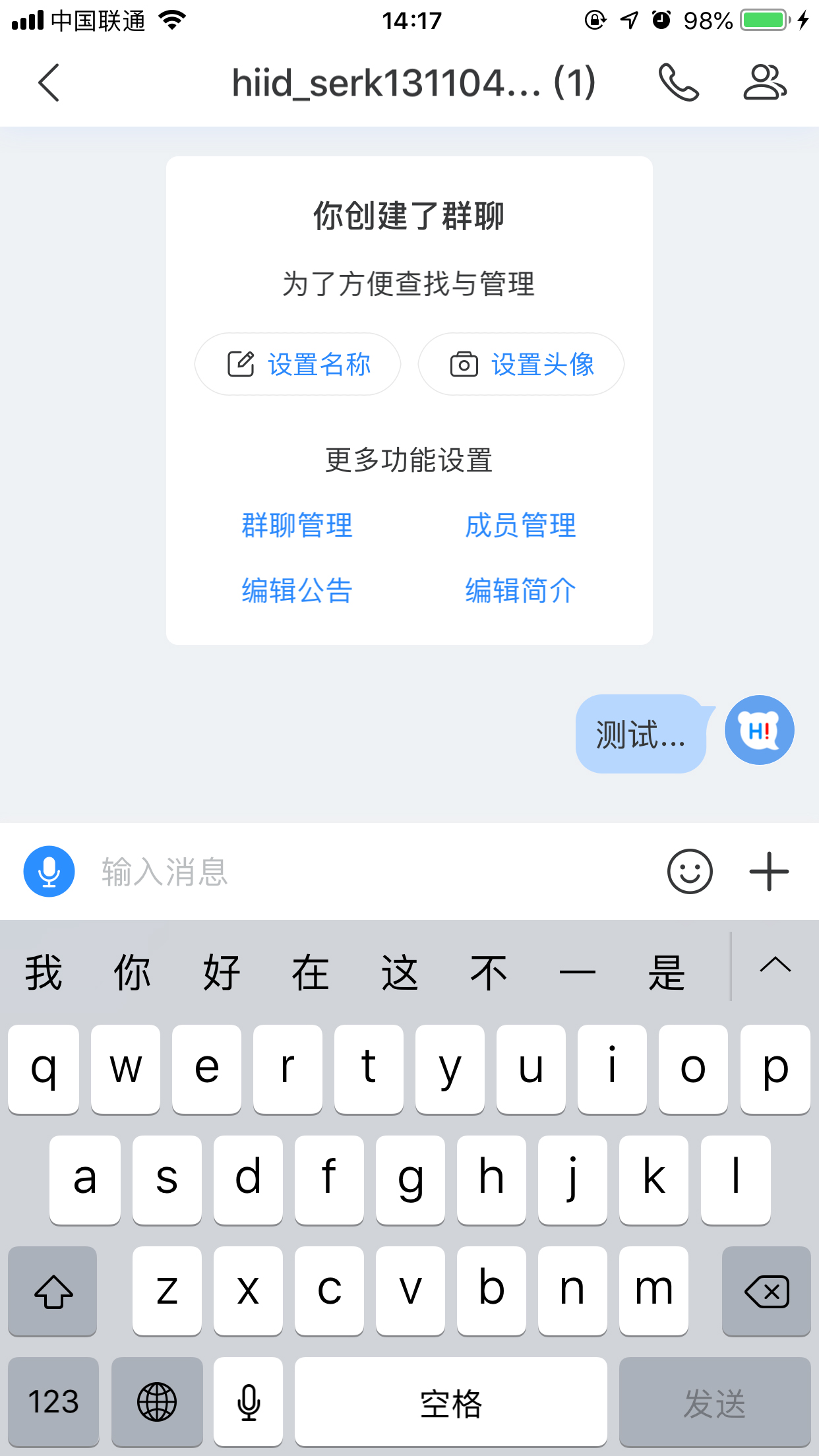Open 成员管理 member management link
Viewport: 819px width, 1456px height.
520,525
